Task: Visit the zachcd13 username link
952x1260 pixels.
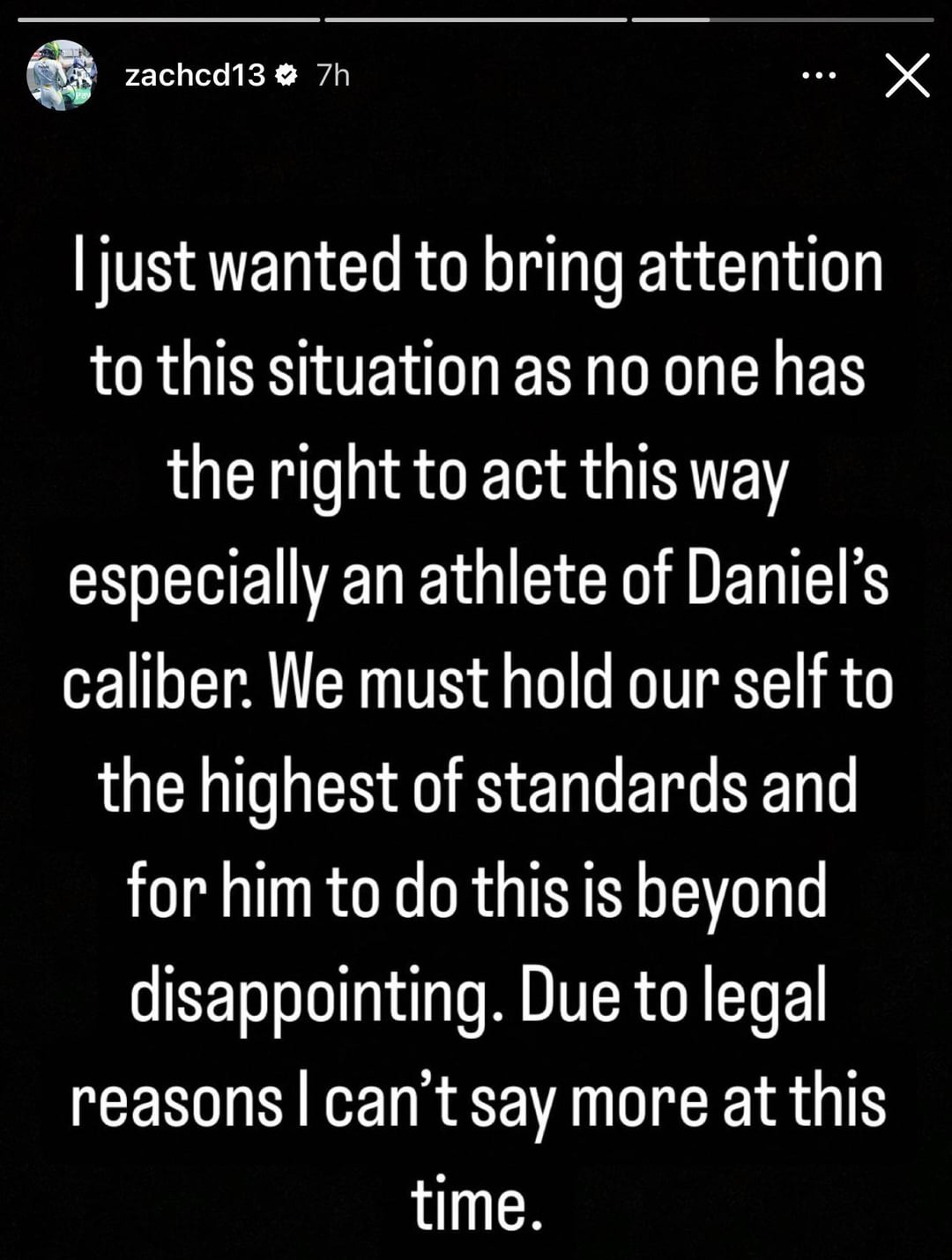Action: (195, 76)
